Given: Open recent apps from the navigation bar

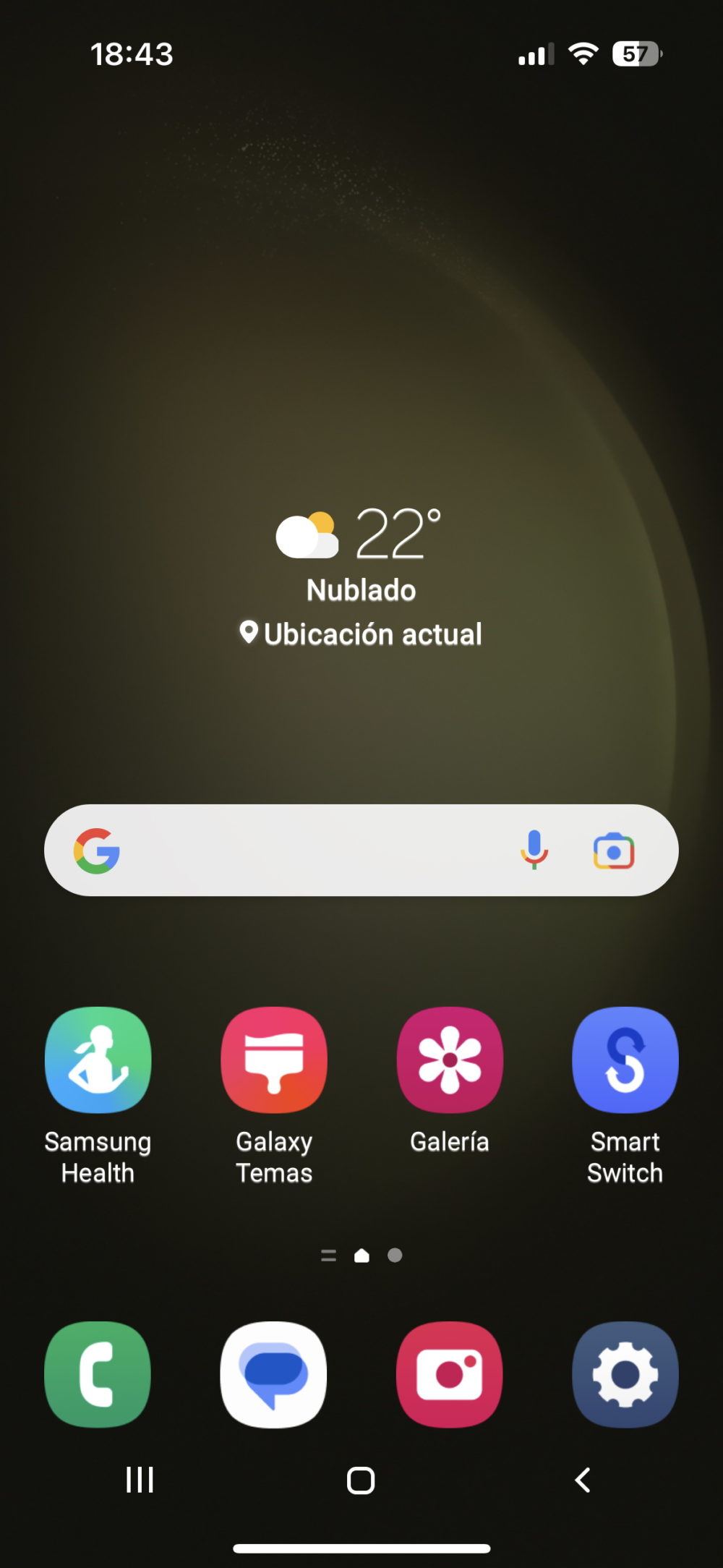Looking at the screenshot, I should click(x=138, y=1480).
